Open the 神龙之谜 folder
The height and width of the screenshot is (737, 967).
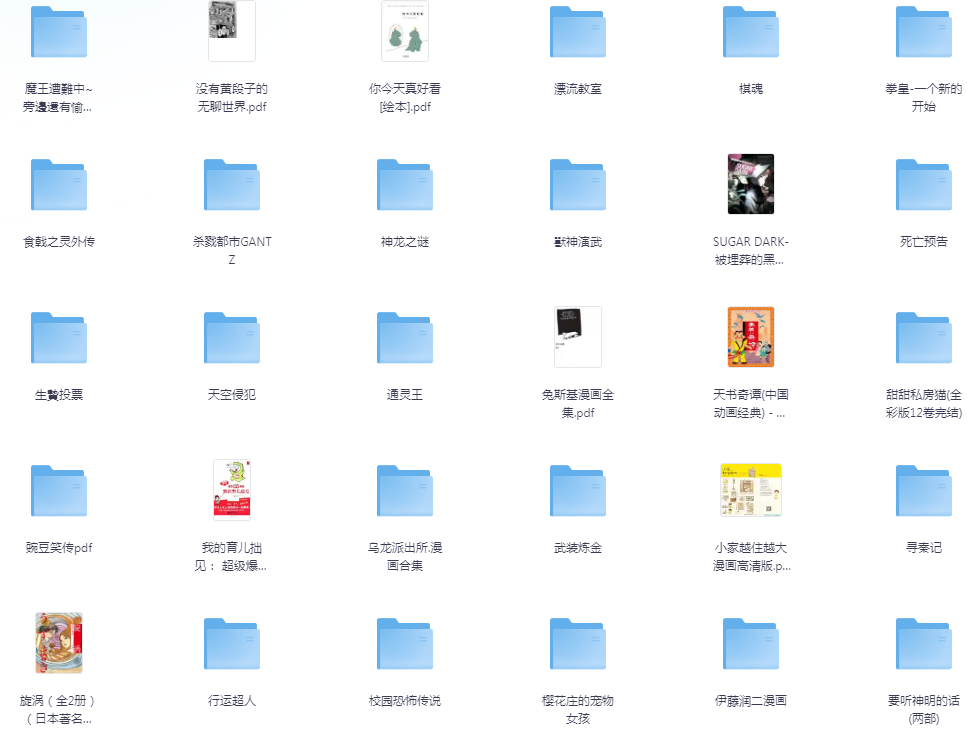point(405,185)
